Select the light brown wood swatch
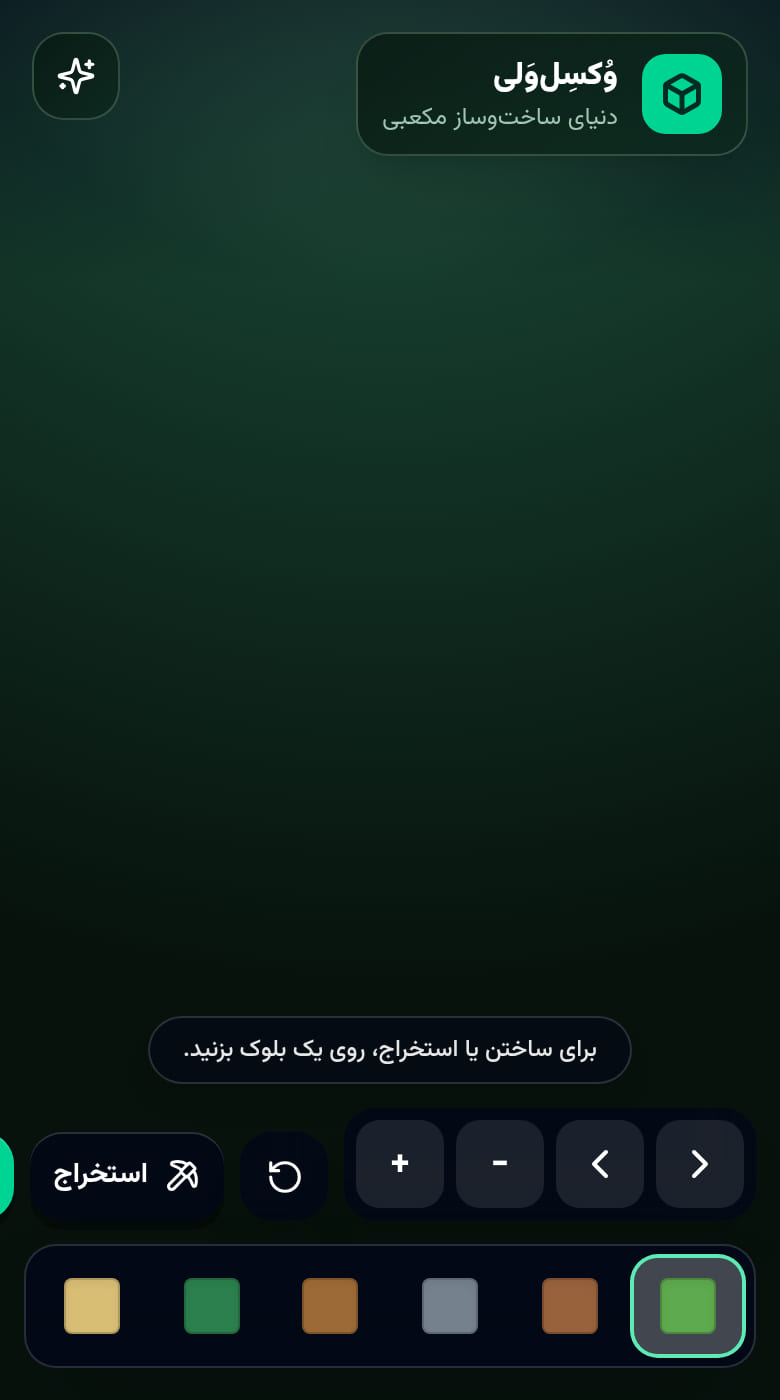This screenshot has height=1400, width=780. click(x=330, y=1306)
